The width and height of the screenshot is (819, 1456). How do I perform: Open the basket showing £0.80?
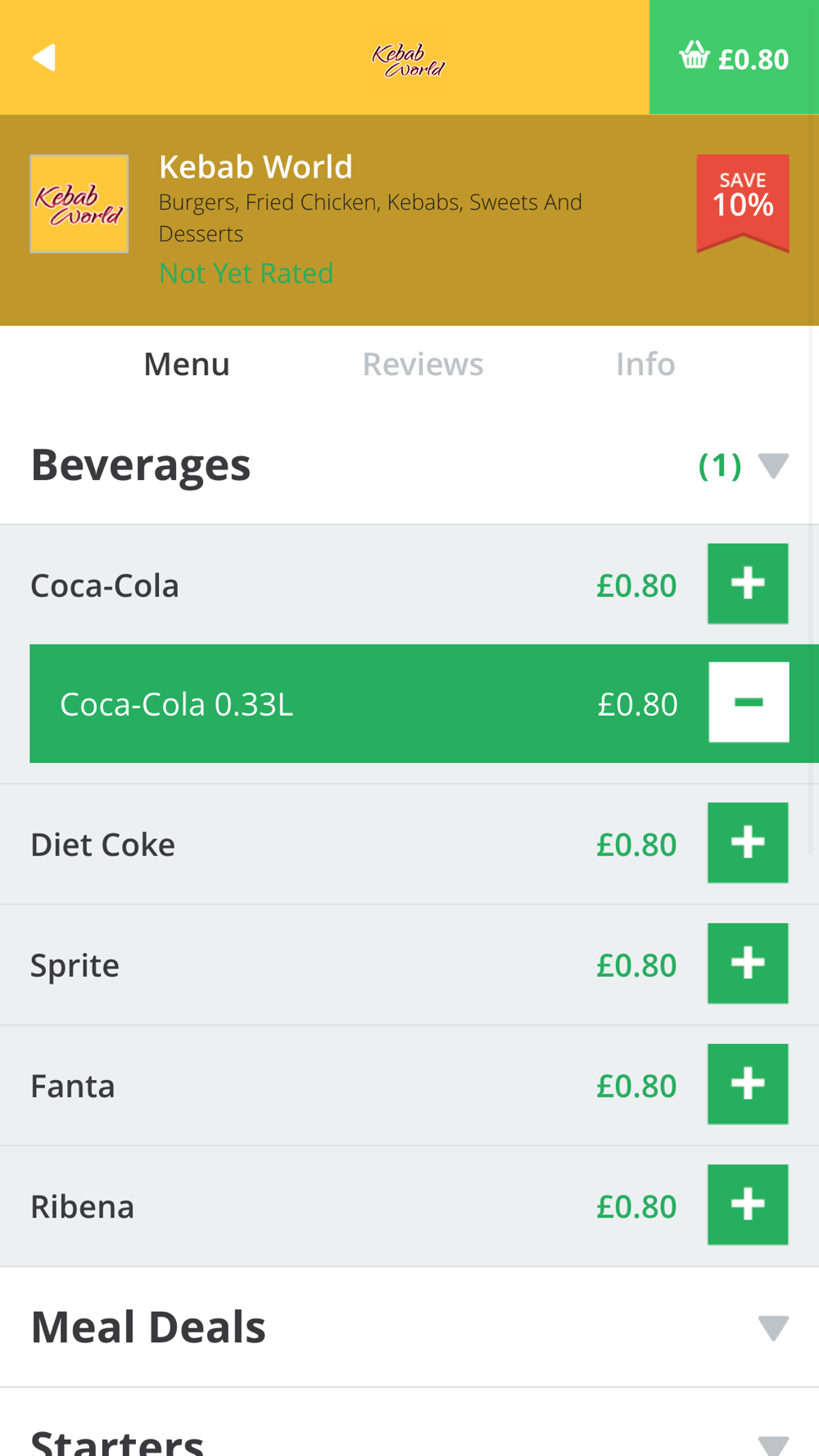734,57
